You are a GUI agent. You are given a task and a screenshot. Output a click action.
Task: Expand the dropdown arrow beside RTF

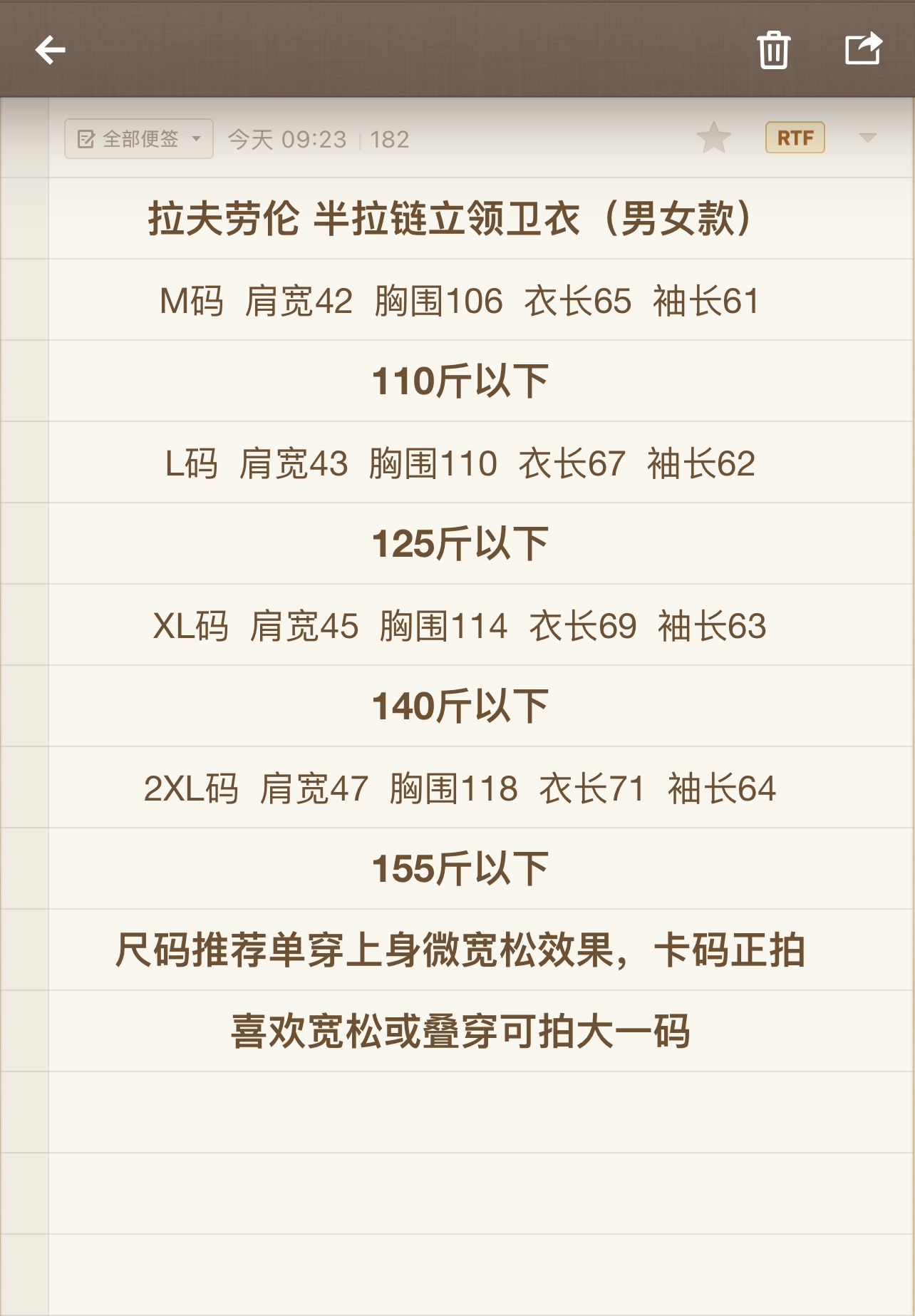pos(867,138)
